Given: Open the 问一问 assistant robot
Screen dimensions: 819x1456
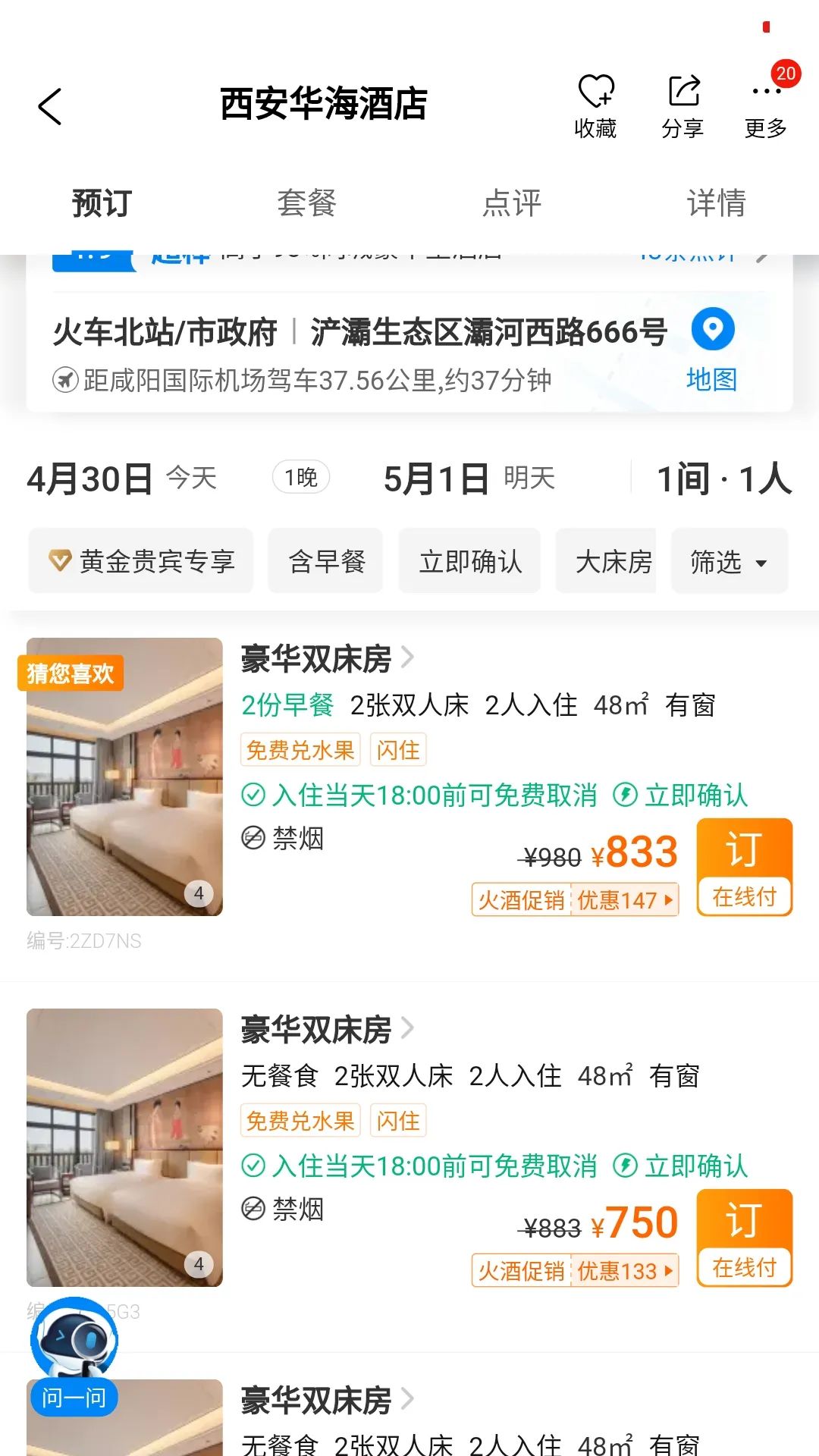Looking at the screenshot, I should click(74, 1357).
